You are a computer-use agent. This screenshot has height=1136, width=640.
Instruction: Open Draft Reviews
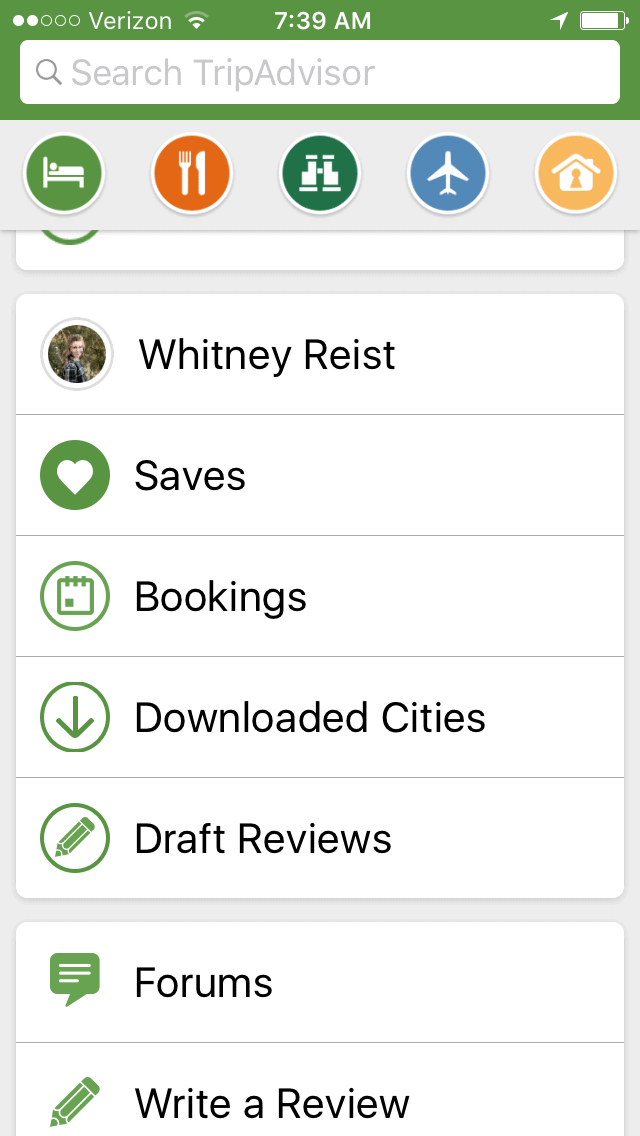320,838
